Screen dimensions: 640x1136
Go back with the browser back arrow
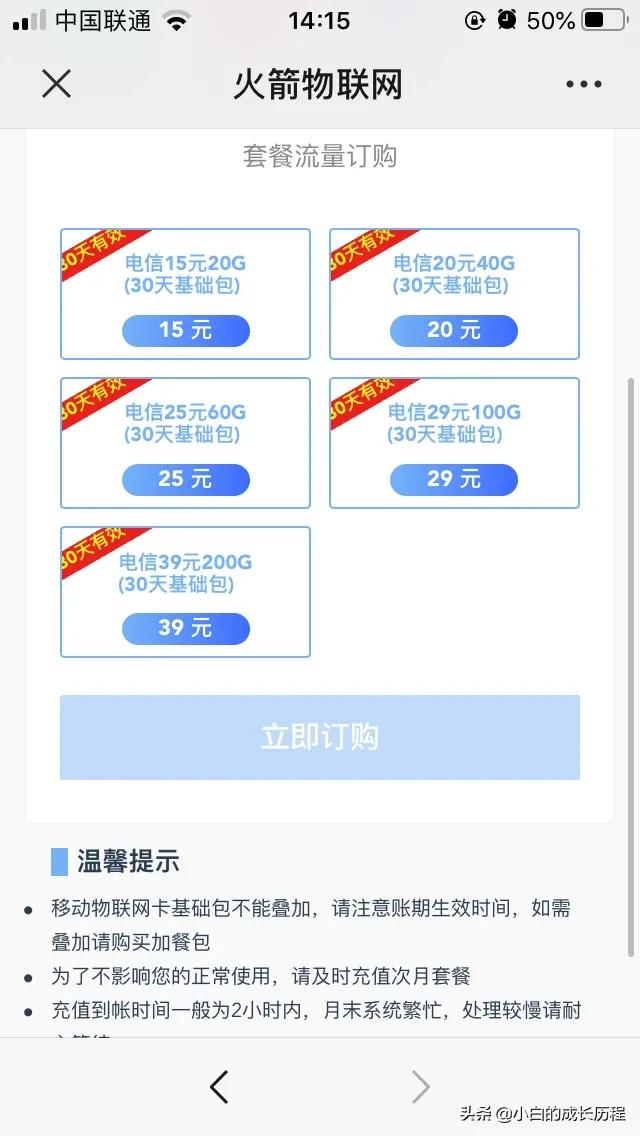(219, 1086)
